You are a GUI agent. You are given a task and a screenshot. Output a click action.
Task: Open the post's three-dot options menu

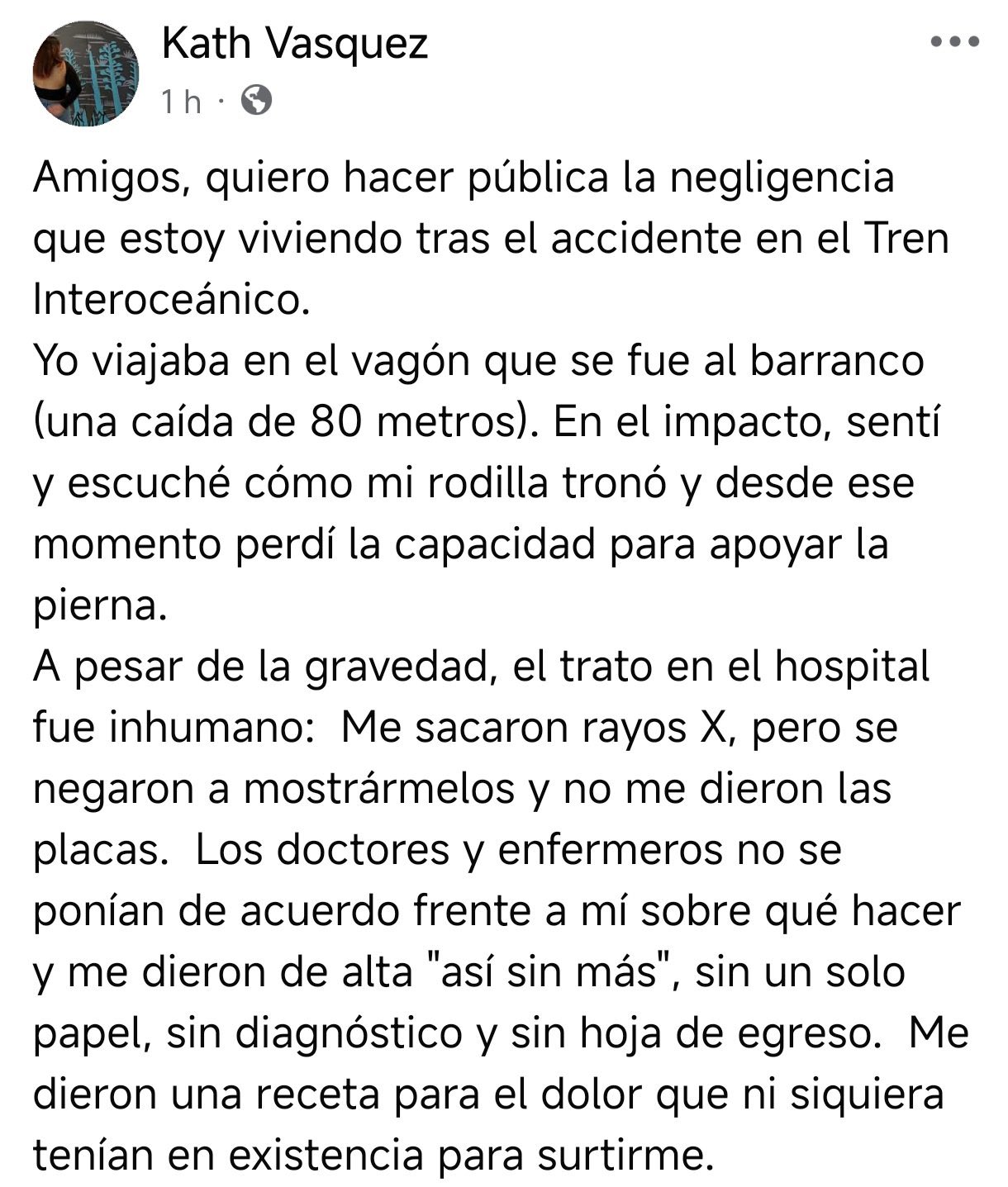[955, 41]
